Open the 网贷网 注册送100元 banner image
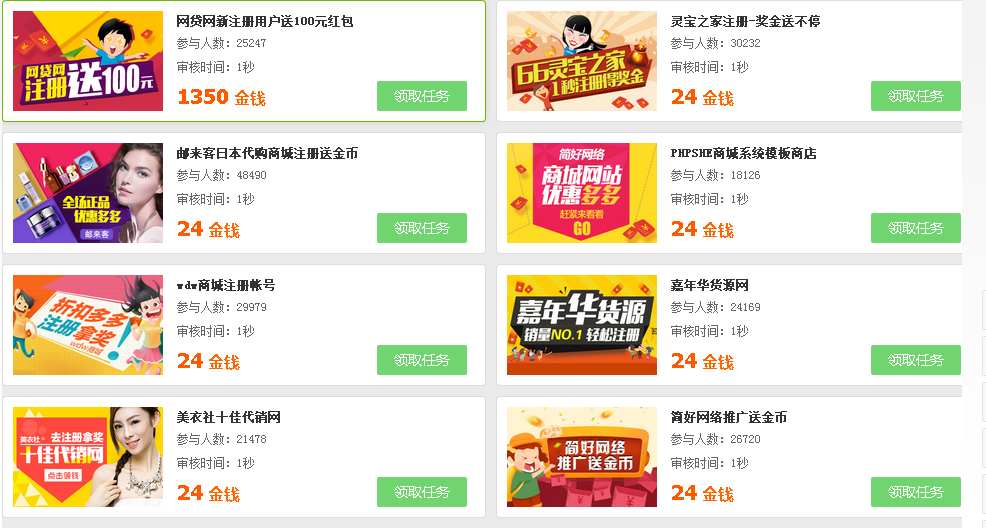 coord(88,61)
